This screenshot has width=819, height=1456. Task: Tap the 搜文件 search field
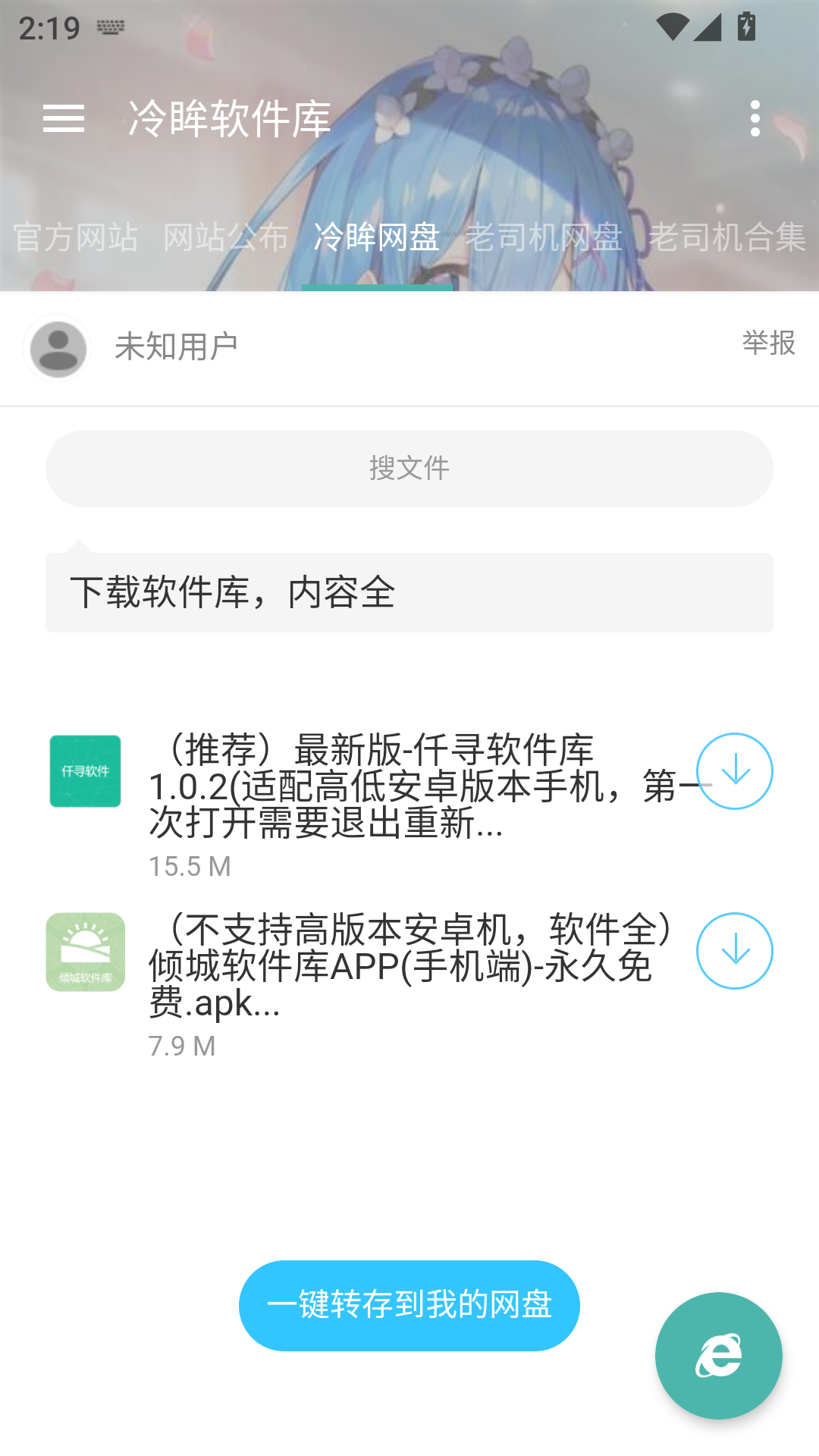pyautogui.click(x=409, y=469)
